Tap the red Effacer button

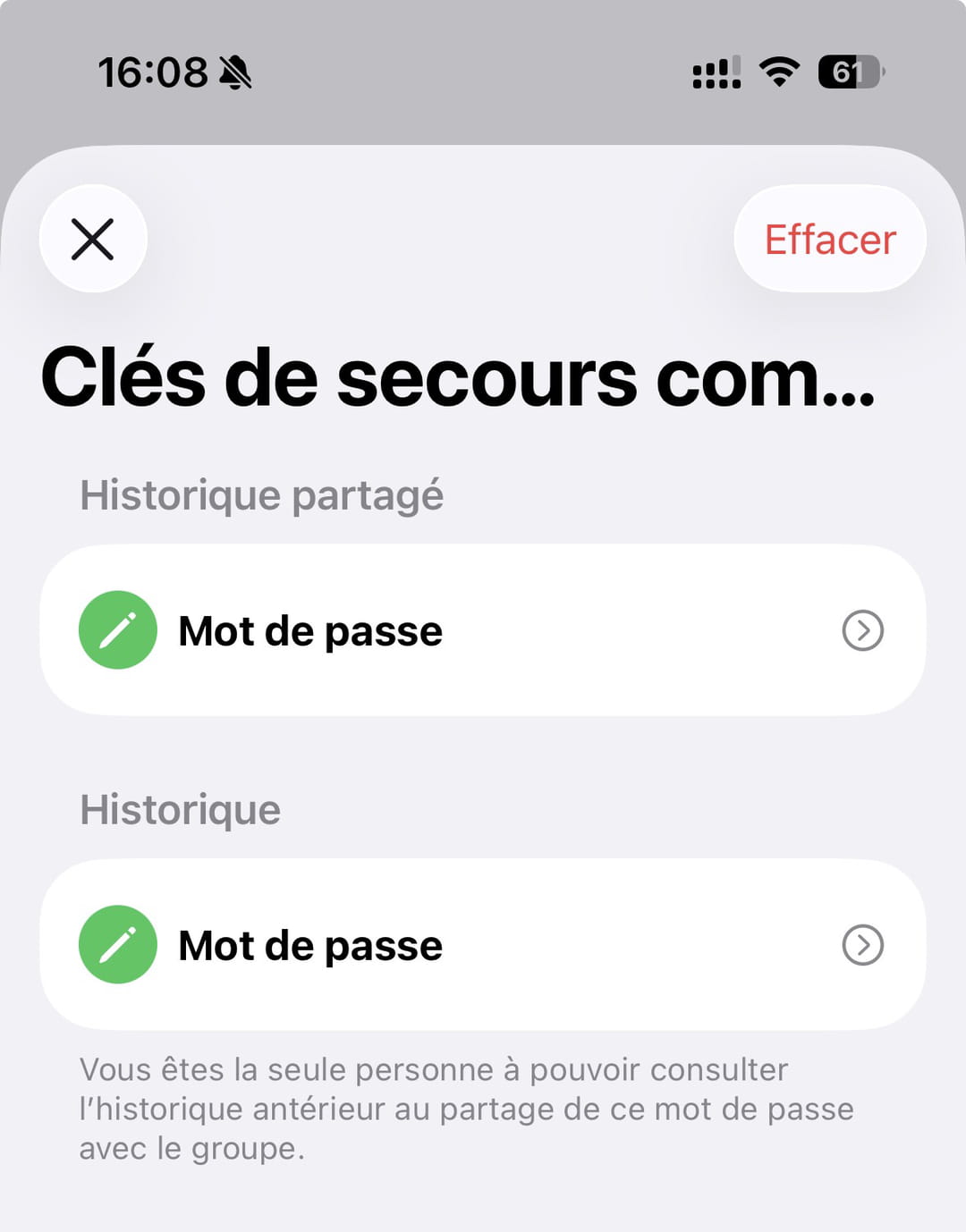tap(829, 239)
